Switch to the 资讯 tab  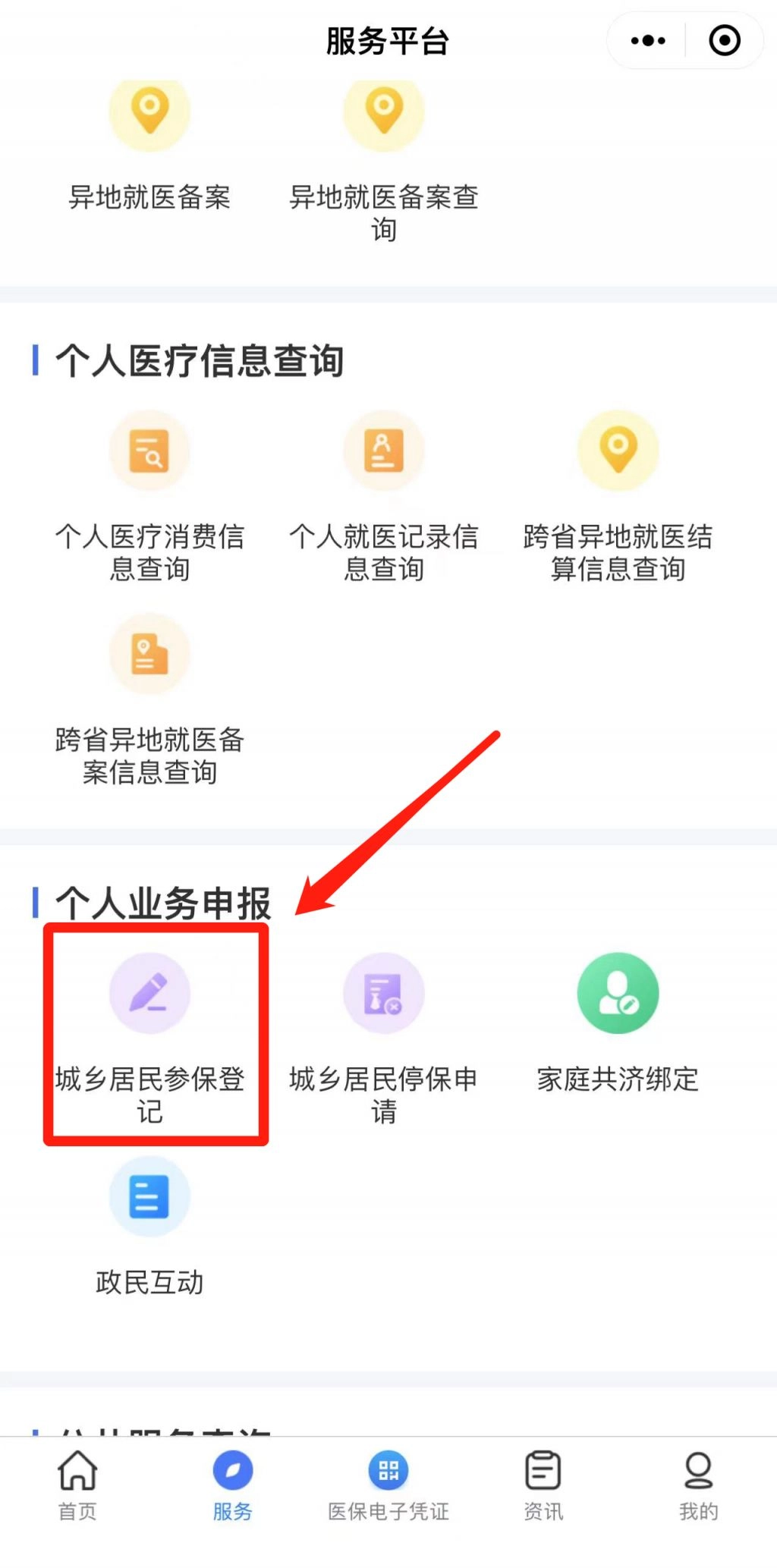[543, 1485]
